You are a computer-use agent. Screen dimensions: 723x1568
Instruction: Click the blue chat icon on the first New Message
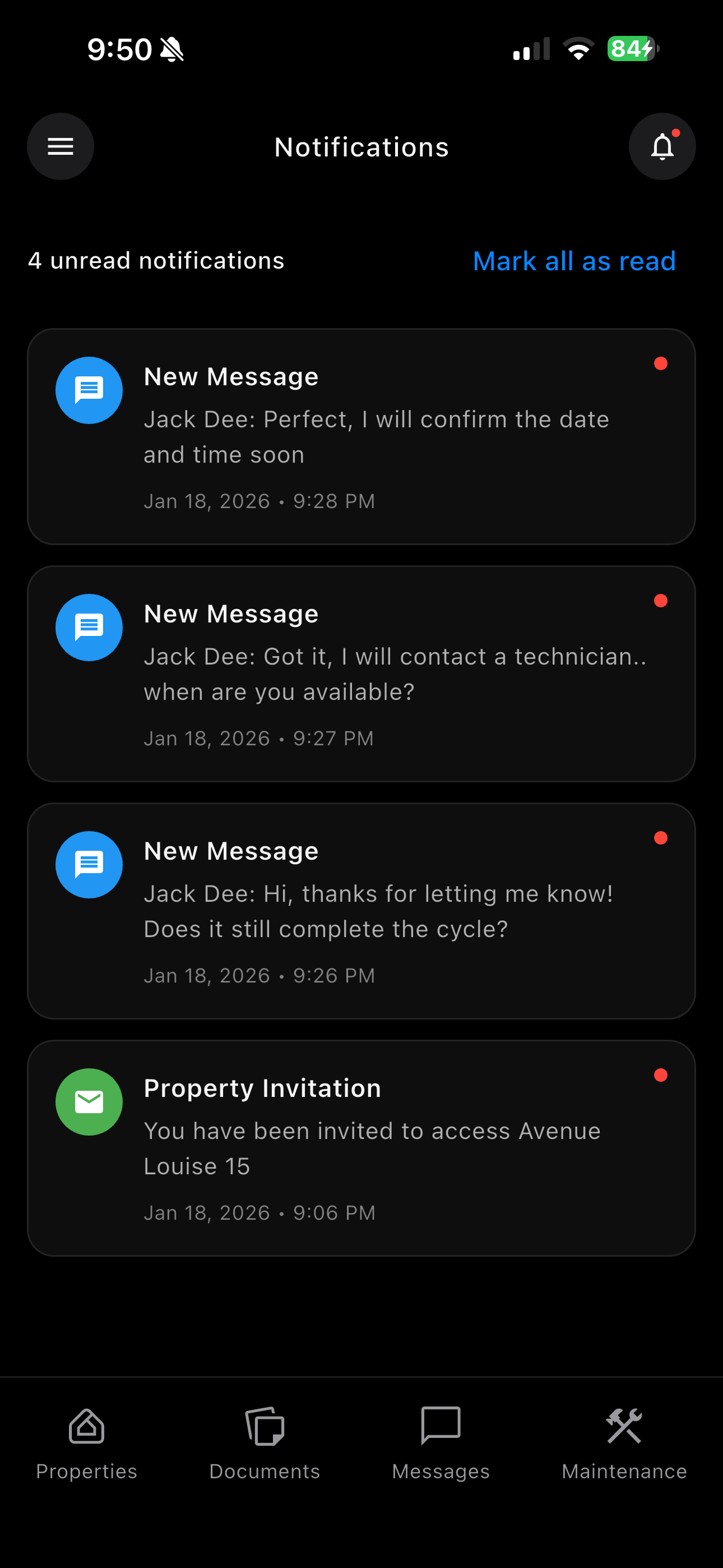89,390
